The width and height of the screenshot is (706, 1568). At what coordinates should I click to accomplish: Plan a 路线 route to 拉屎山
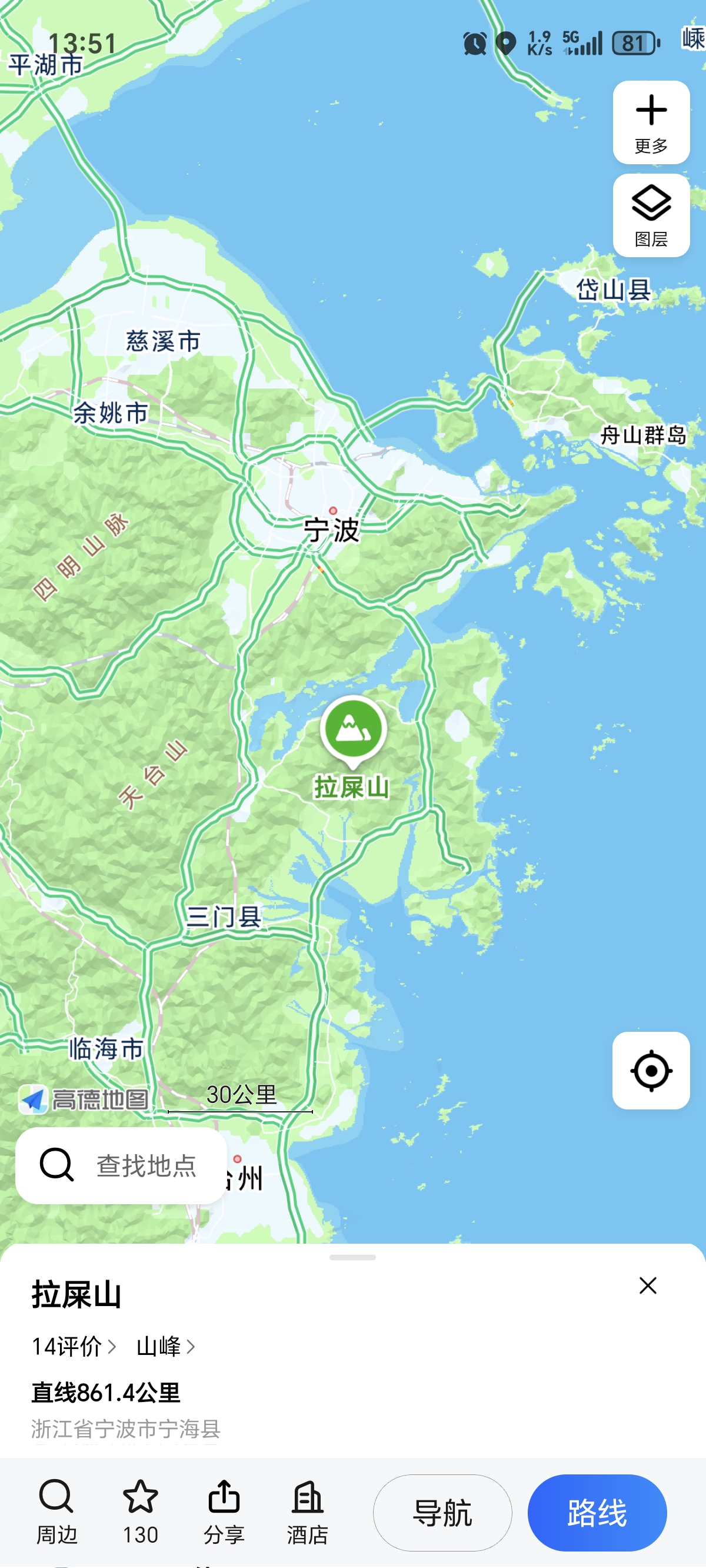(597, 1513)
